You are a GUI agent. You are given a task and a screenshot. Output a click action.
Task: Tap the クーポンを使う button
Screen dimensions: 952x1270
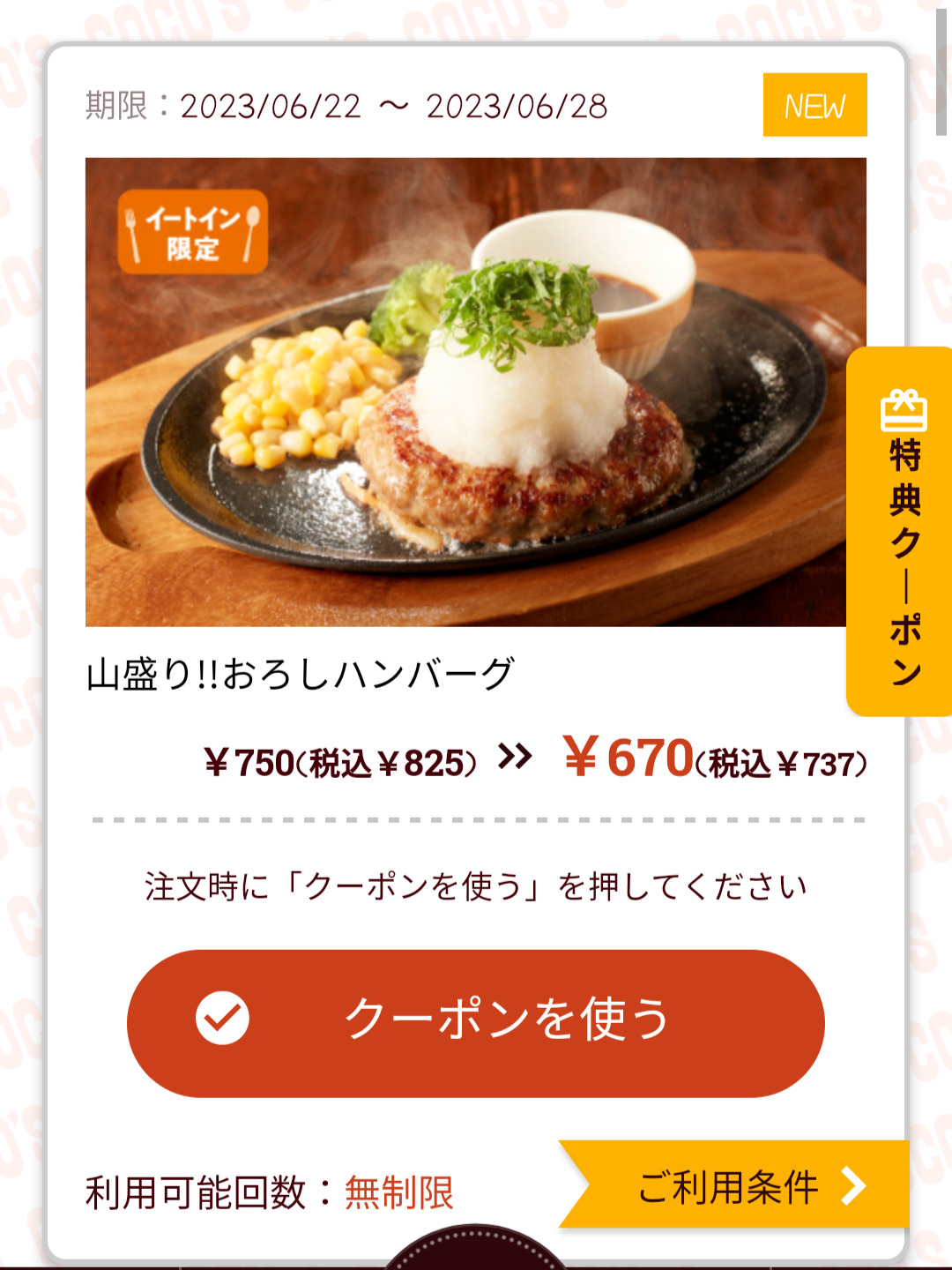point(476,1023)
